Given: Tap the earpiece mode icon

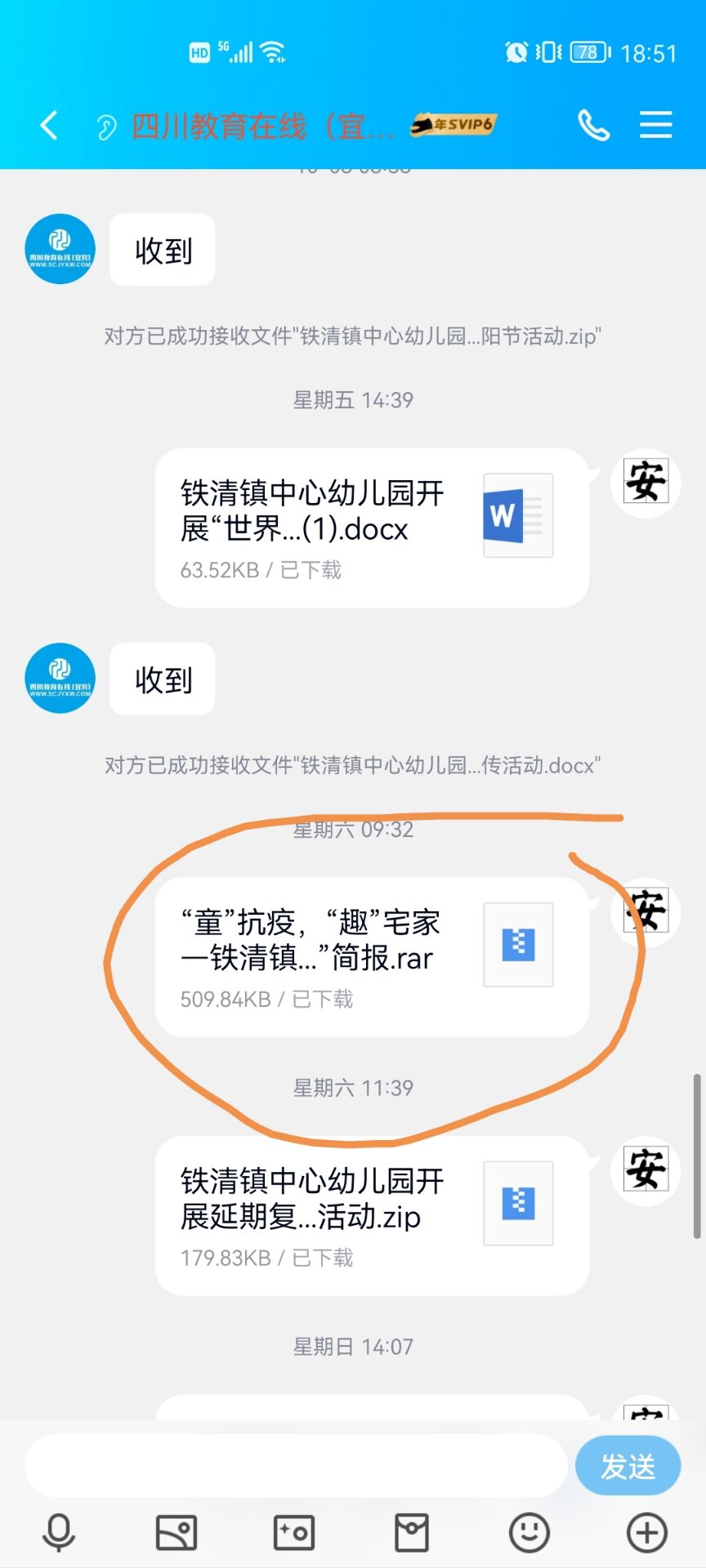Looking at the screenshot, I should [106, 127].
